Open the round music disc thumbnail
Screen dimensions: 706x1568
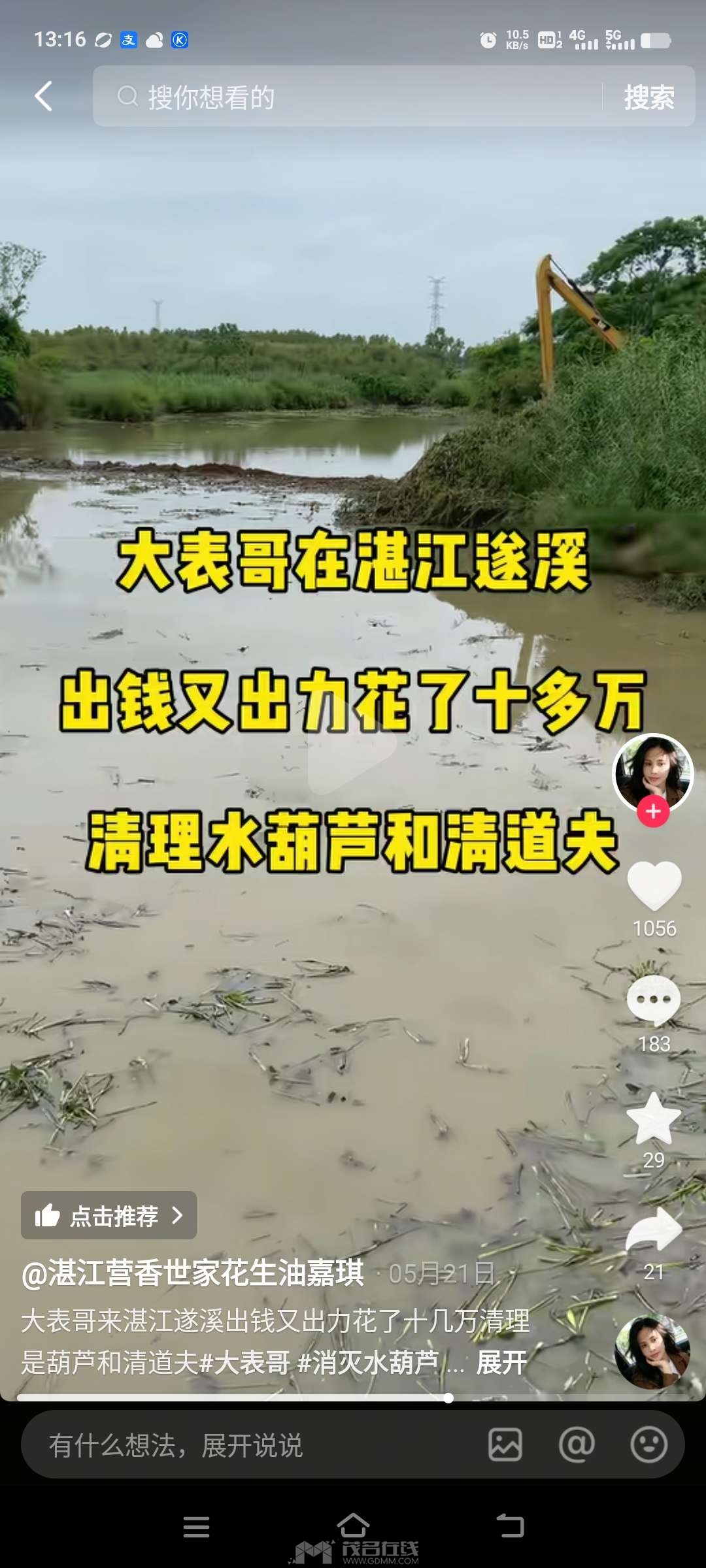coord(652,1351)
